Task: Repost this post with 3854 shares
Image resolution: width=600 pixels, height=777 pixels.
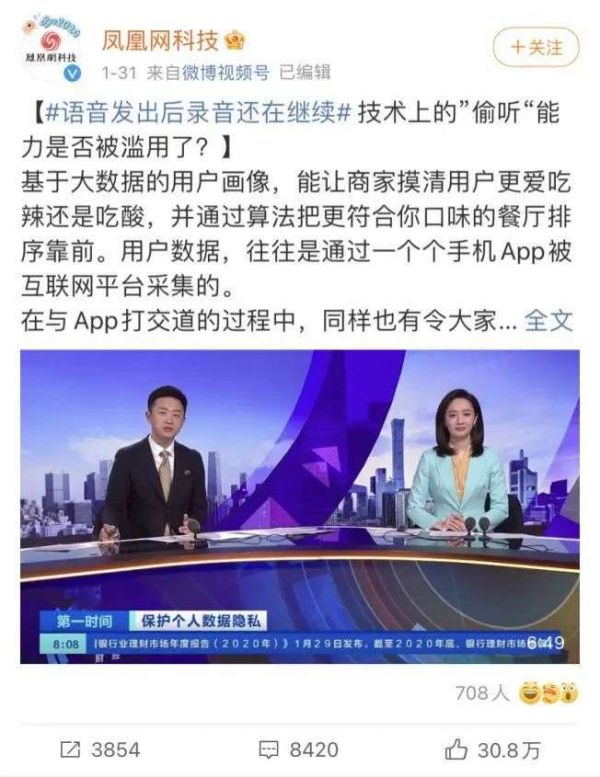Action: [100, 748]
